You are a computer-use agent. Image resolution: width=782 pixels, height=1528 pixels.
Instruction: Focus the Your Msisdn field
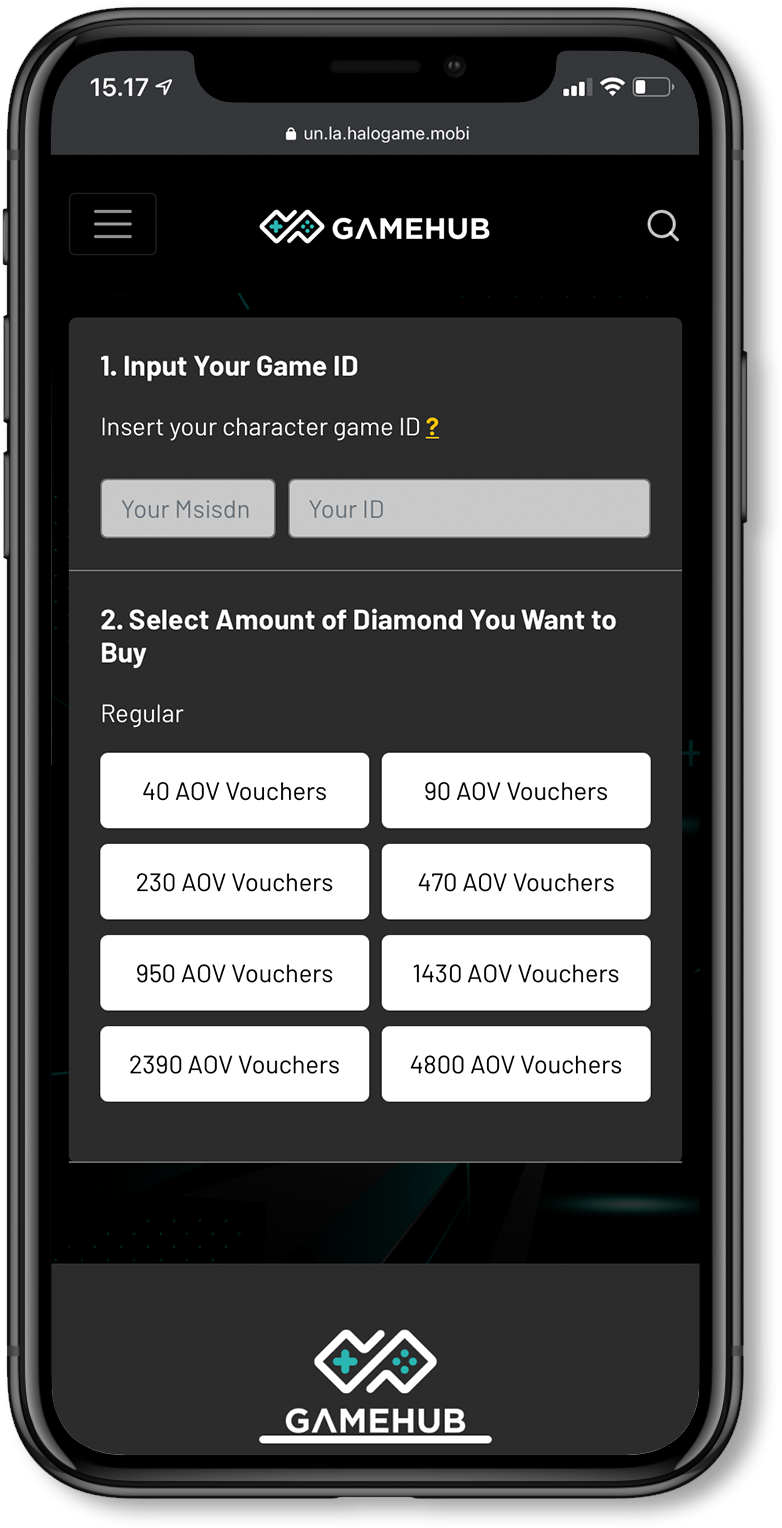[x=187, y=509]
